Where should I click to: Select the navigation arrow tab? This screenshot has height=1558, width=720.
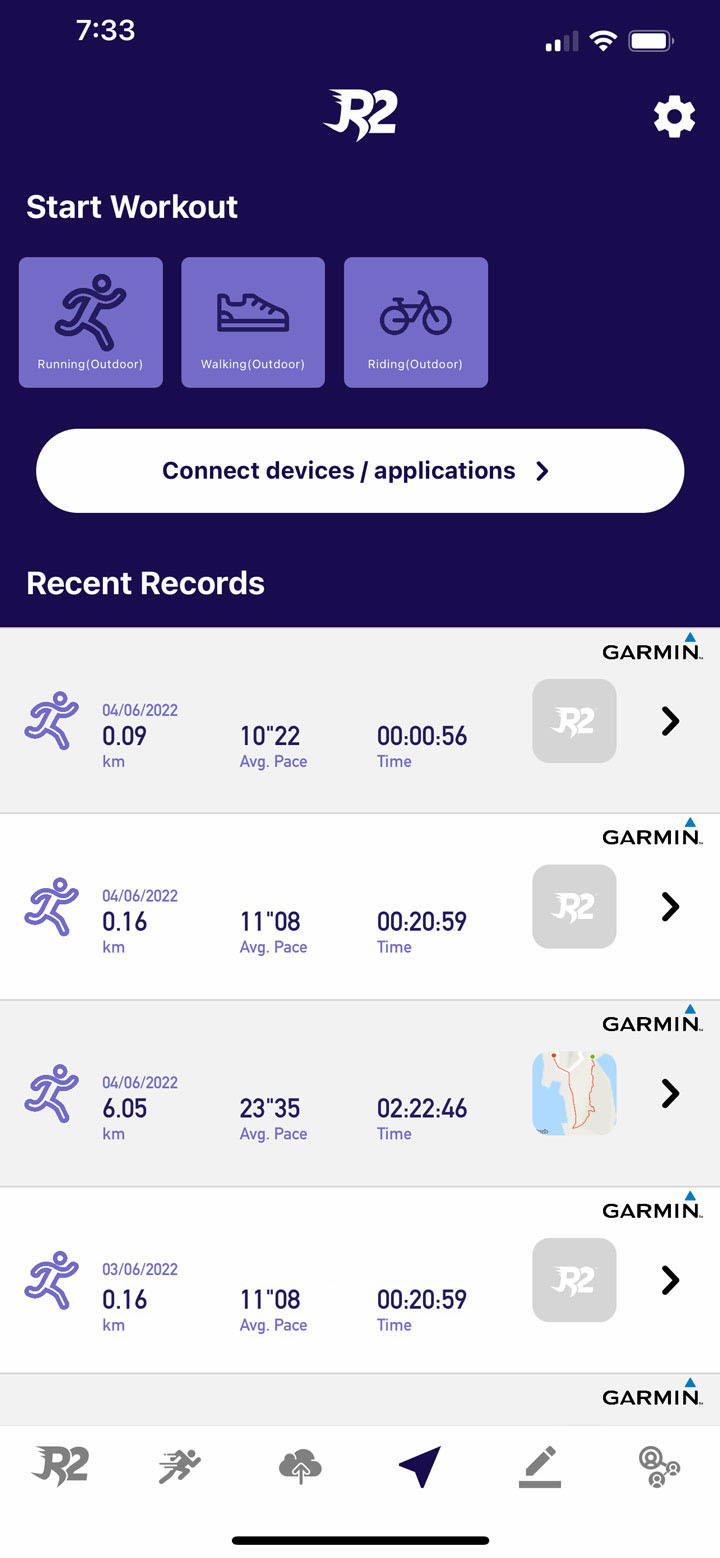(x=420, y=1467)
